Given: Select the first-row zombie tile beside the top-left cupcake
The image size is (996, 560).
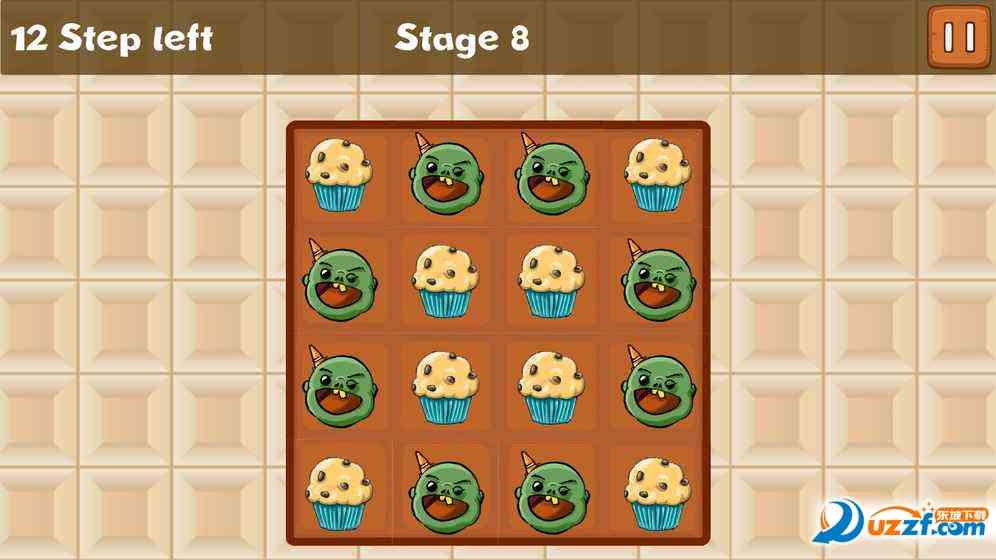Looking at the screenshot, I should tap(446, 176).
